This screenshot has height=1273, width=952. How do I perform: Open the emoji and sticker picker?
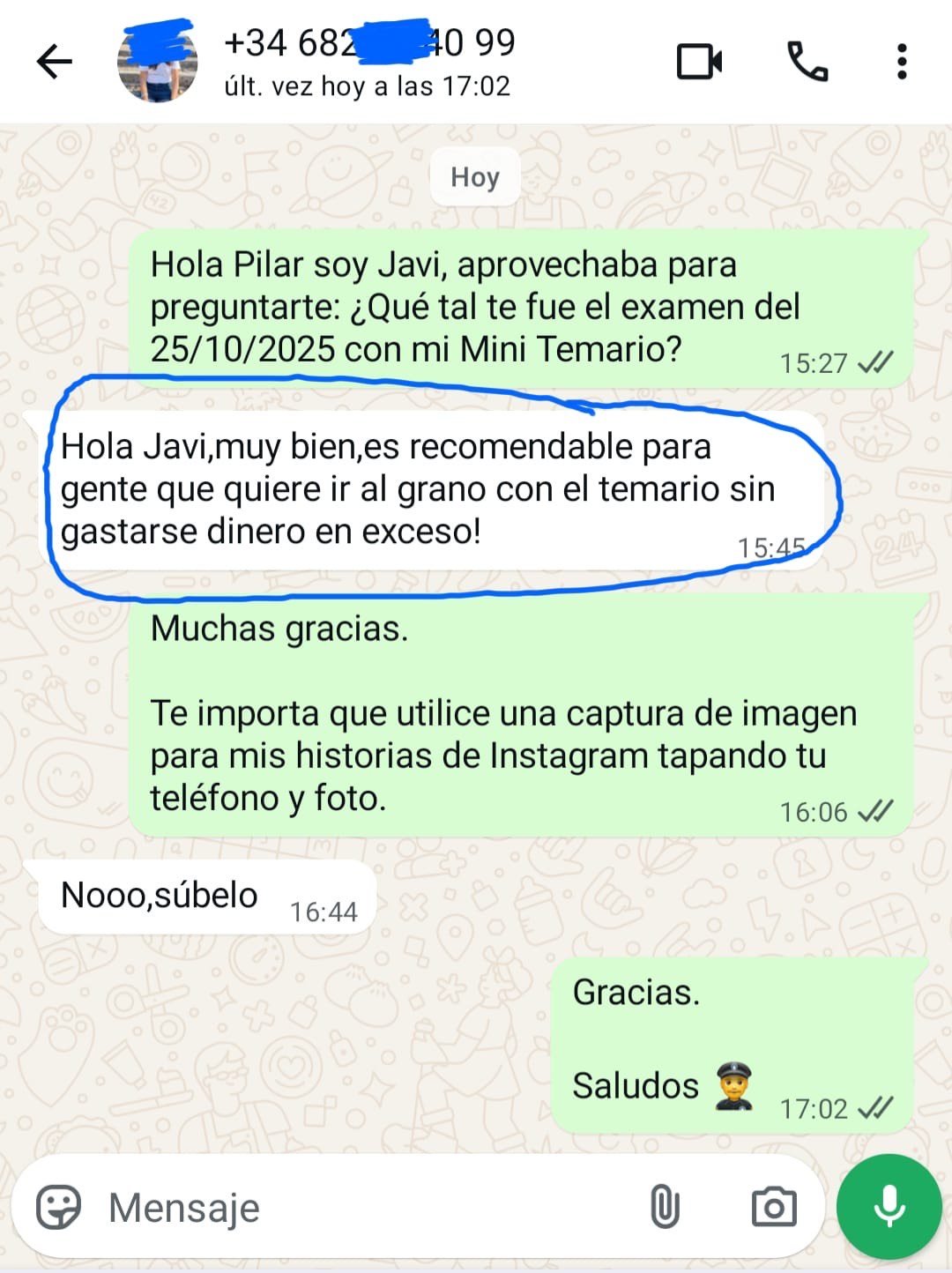tap(59, 1207)
